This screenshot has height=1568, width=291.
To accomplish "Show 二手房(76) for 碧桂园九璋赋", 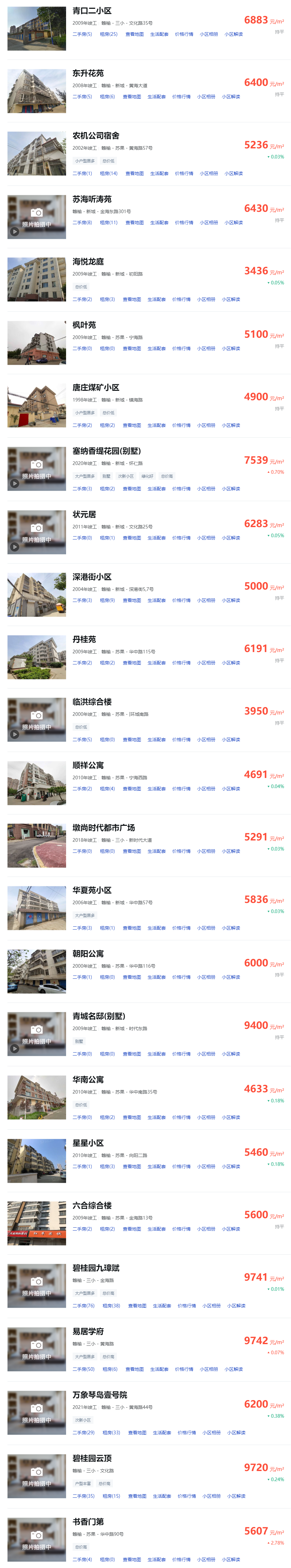I will click(x=83, y=1306).
